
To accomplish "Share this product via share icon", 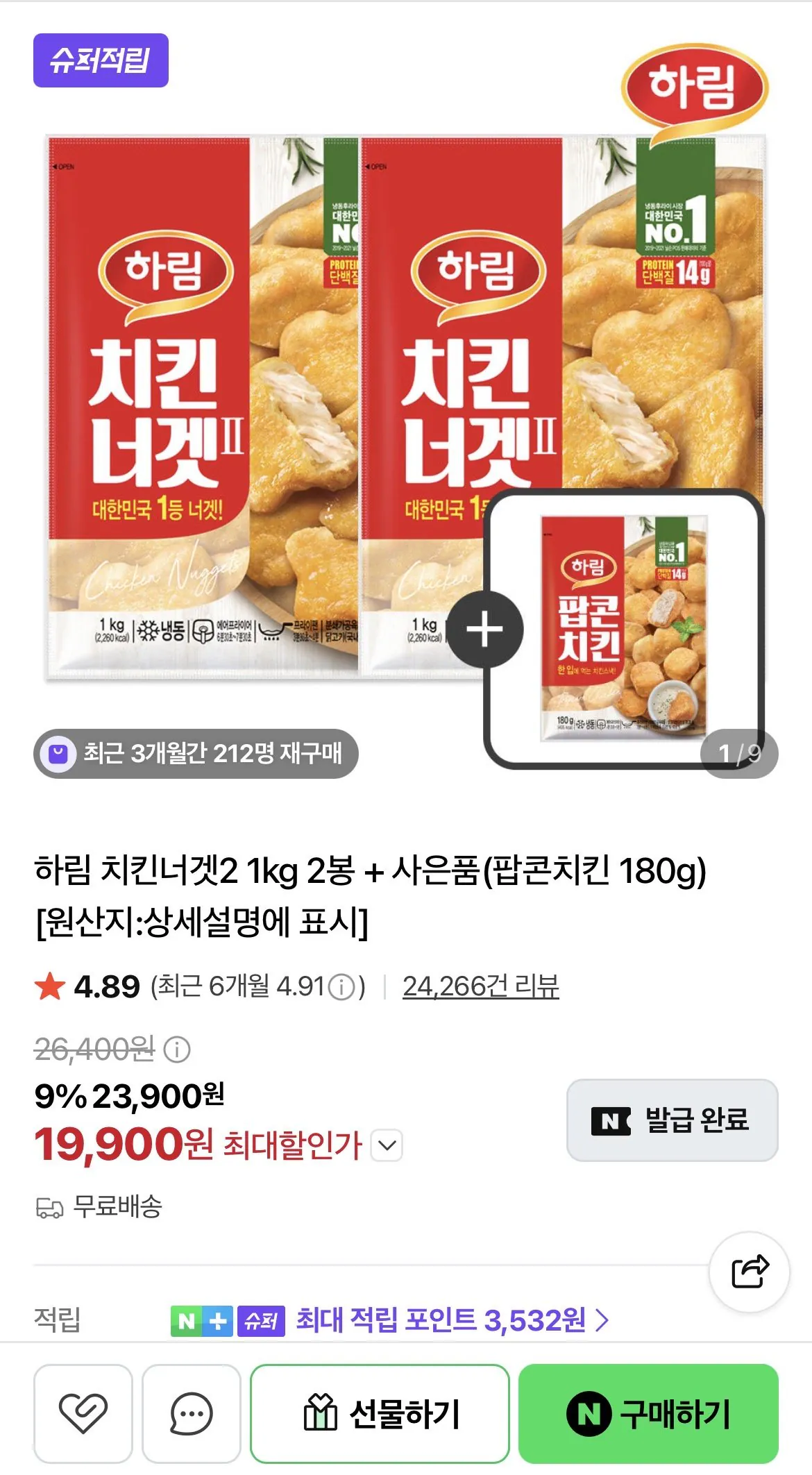I will 750,1272.
